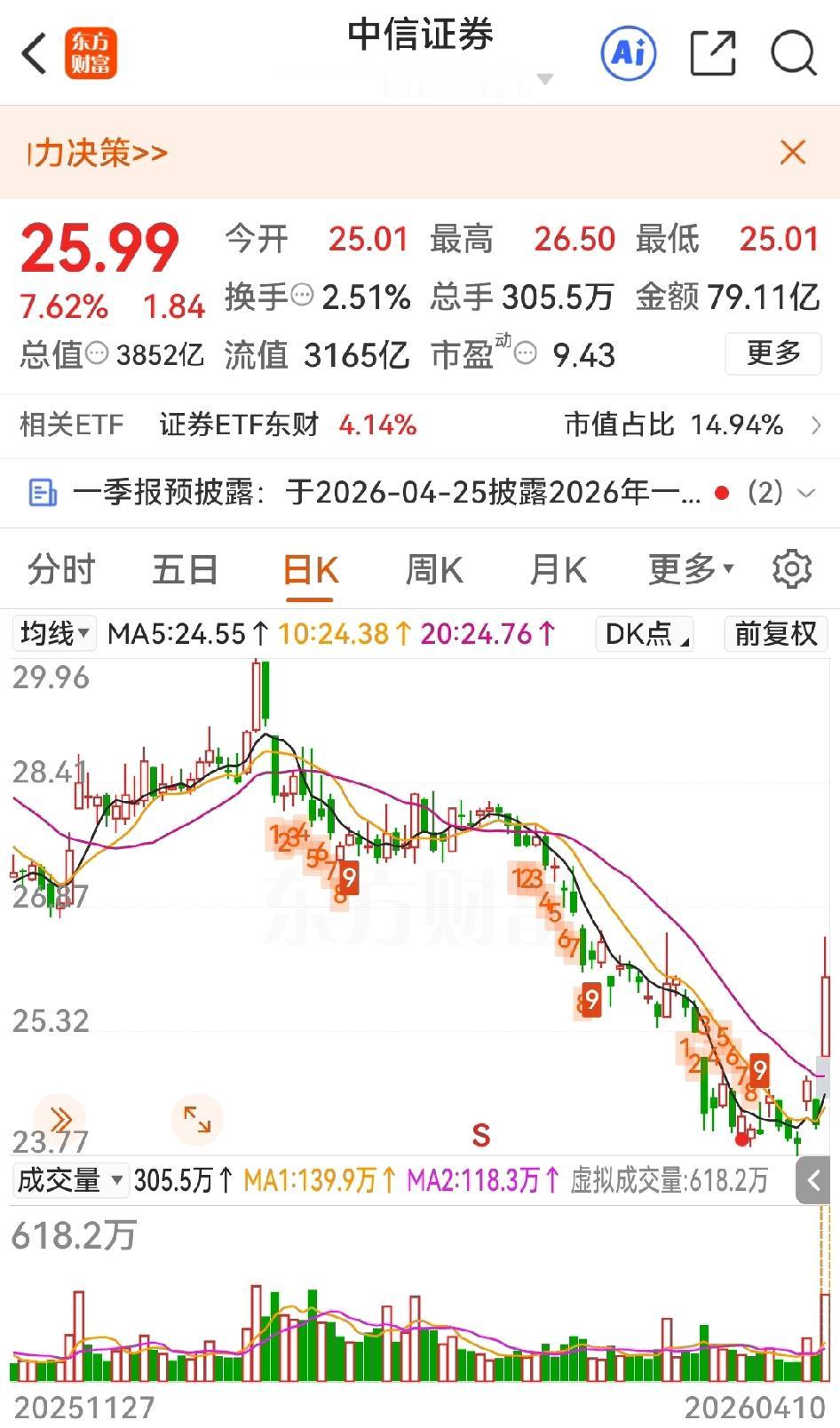Enable DK点 indicator on chart
Screen dimensions: 840x1428
click(x=644, y=633)
